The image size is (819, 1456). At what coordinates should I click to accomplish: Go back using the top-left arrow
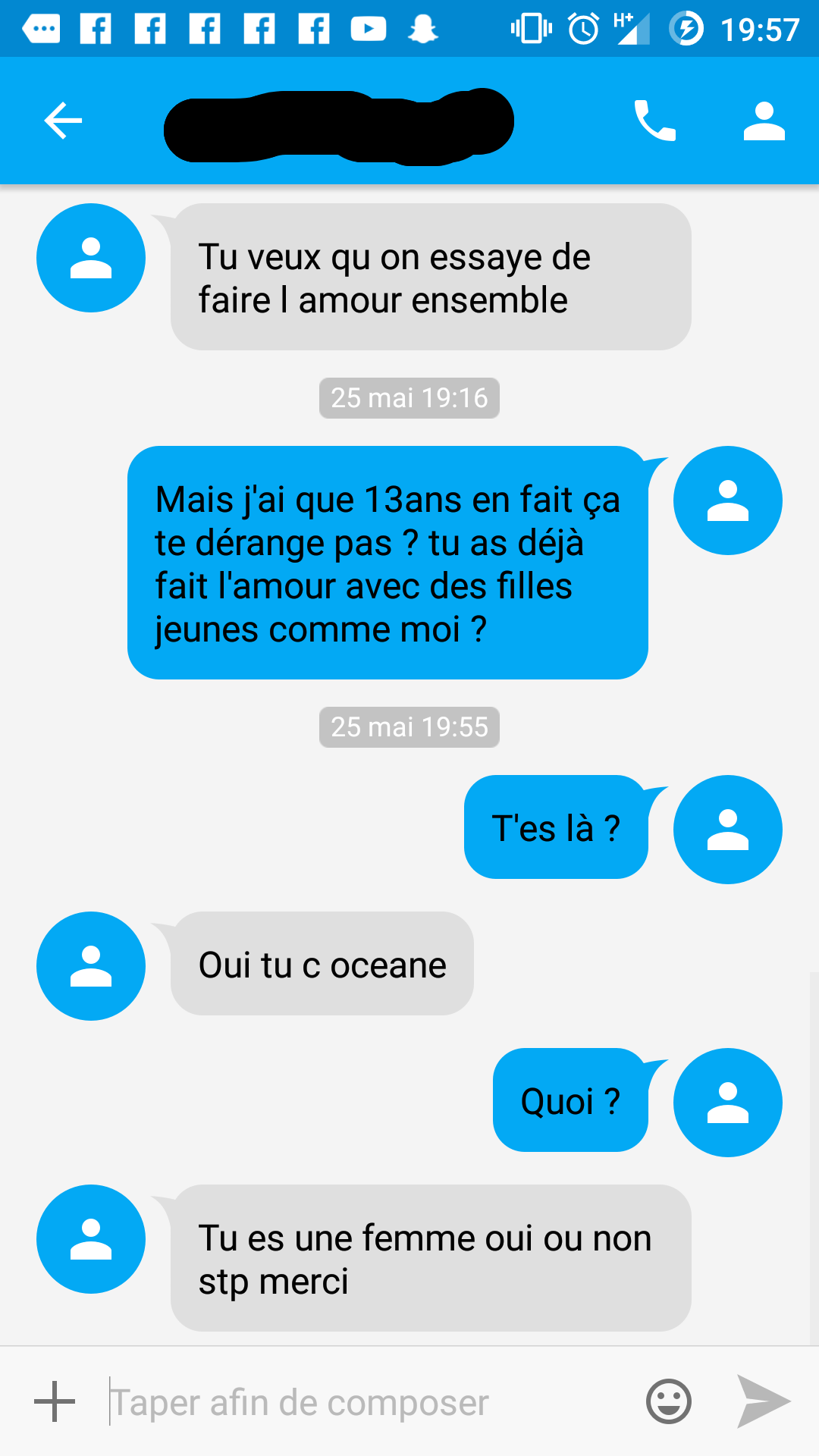coord(63,121)
